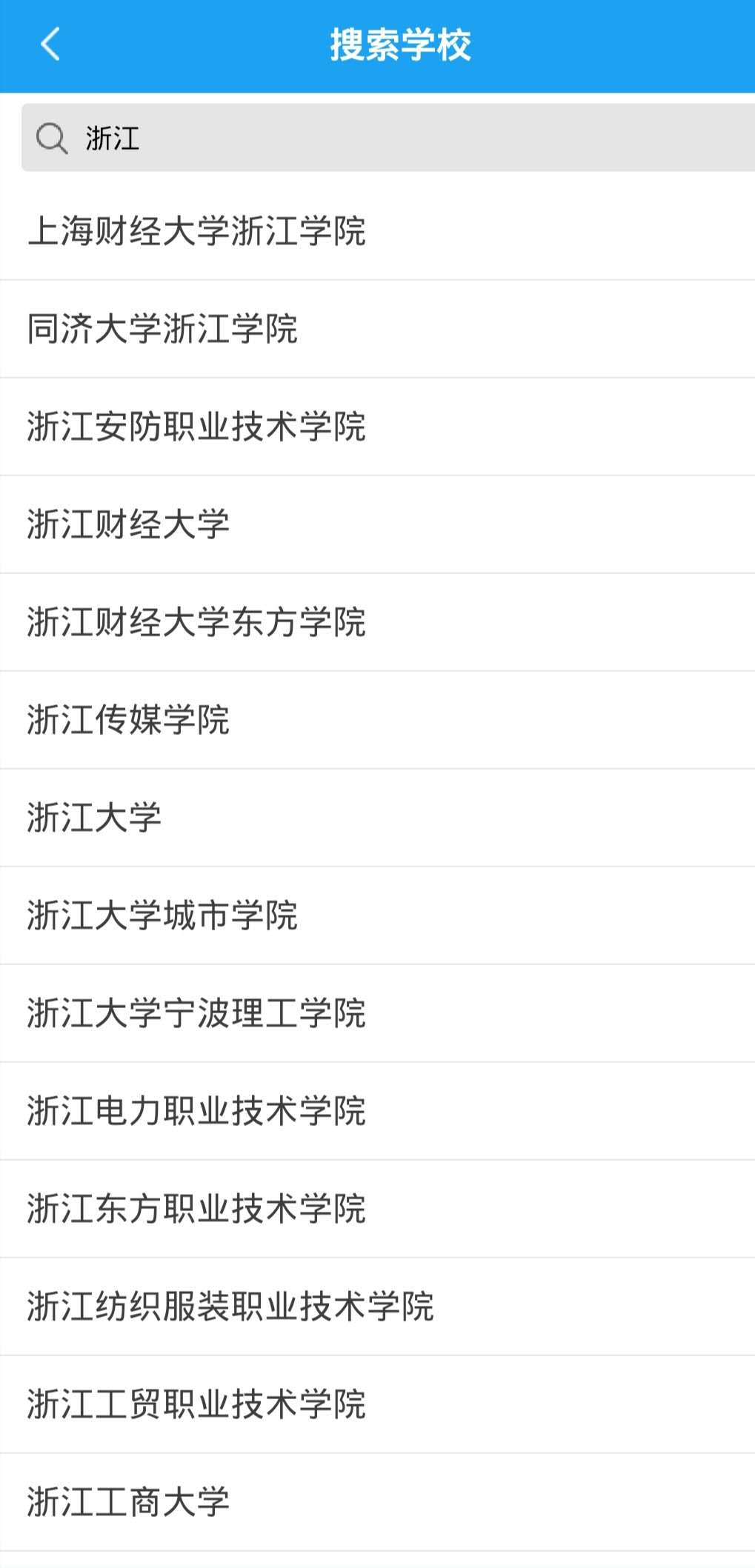Select 浙江工商大学

[x=128, y=1502]
